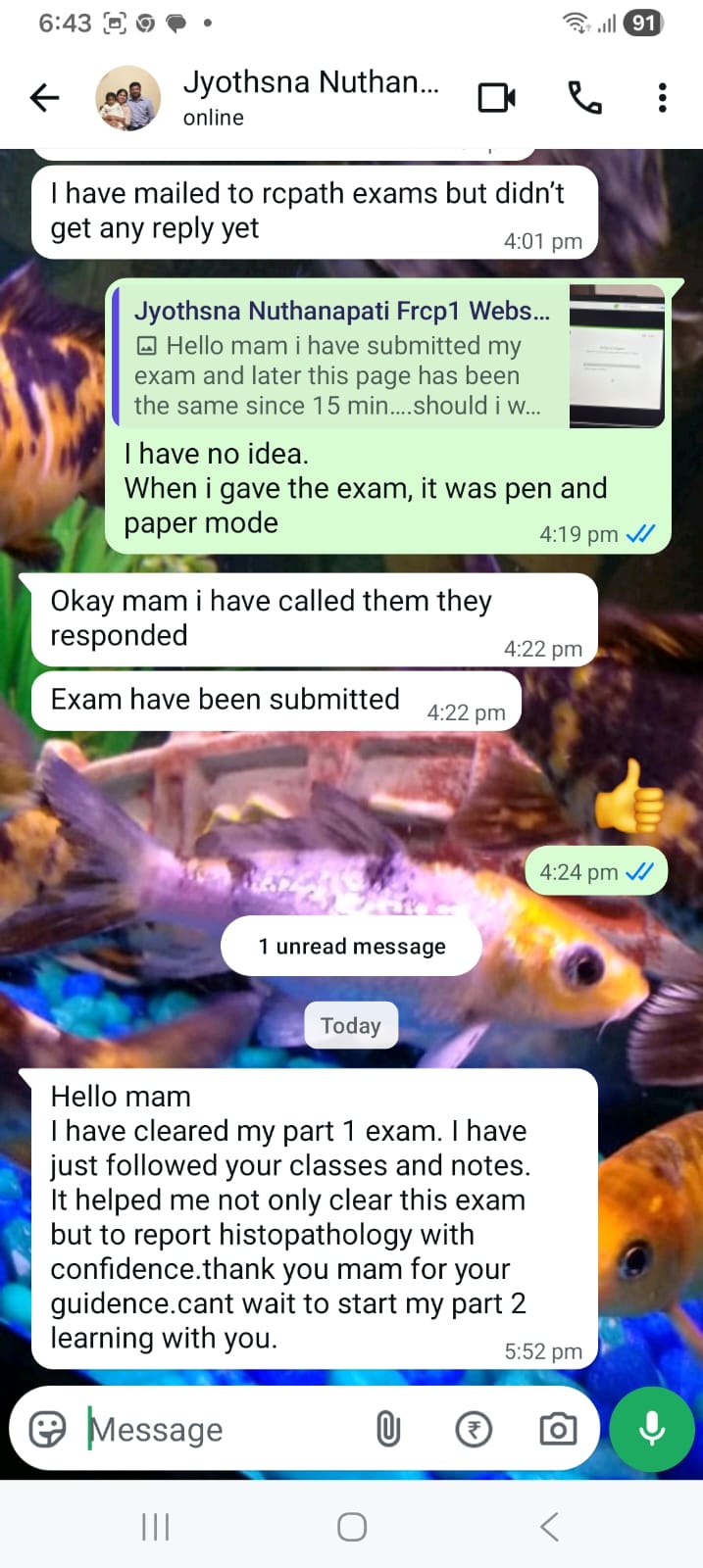
Task: Record a voice message with the microphone
Action: coord(652,1430)
